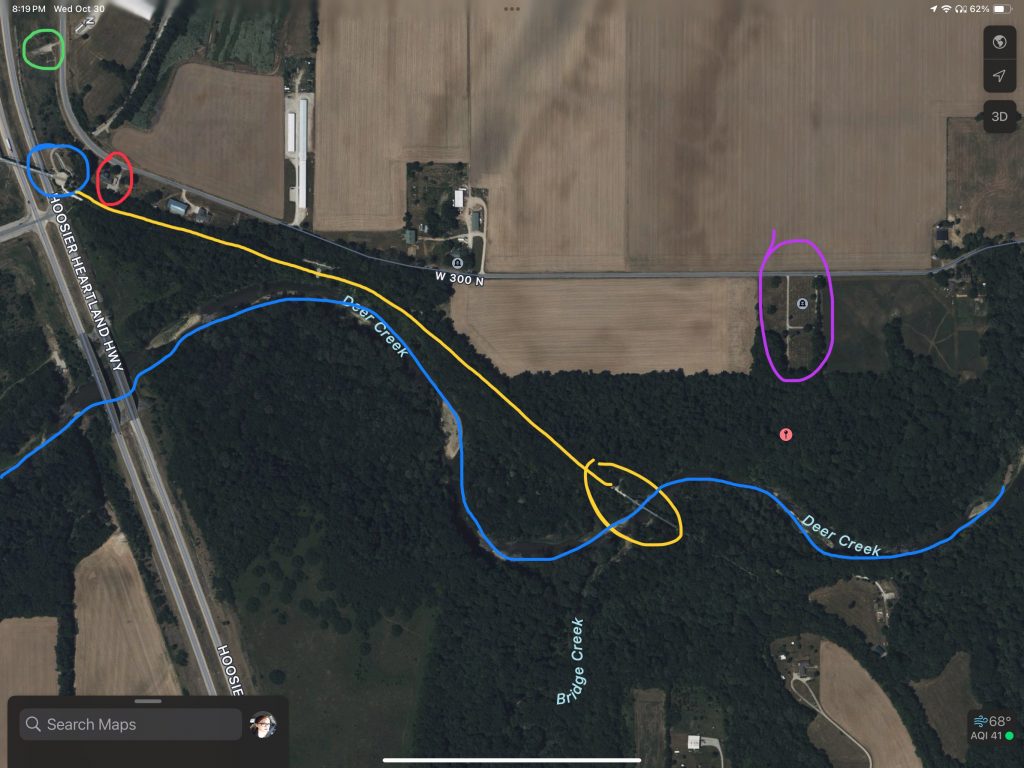Open the weather and AQI widget

[990, 727]
